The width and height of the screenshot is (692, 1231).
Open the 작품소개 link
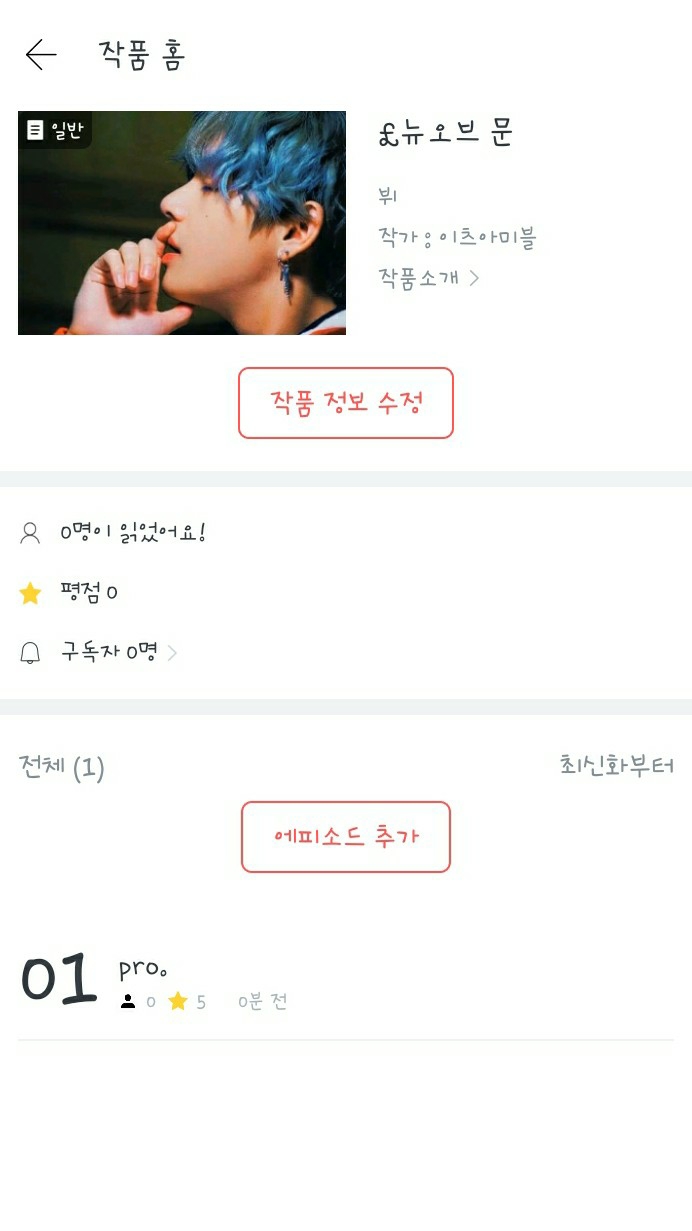click(x=428, y=277)
